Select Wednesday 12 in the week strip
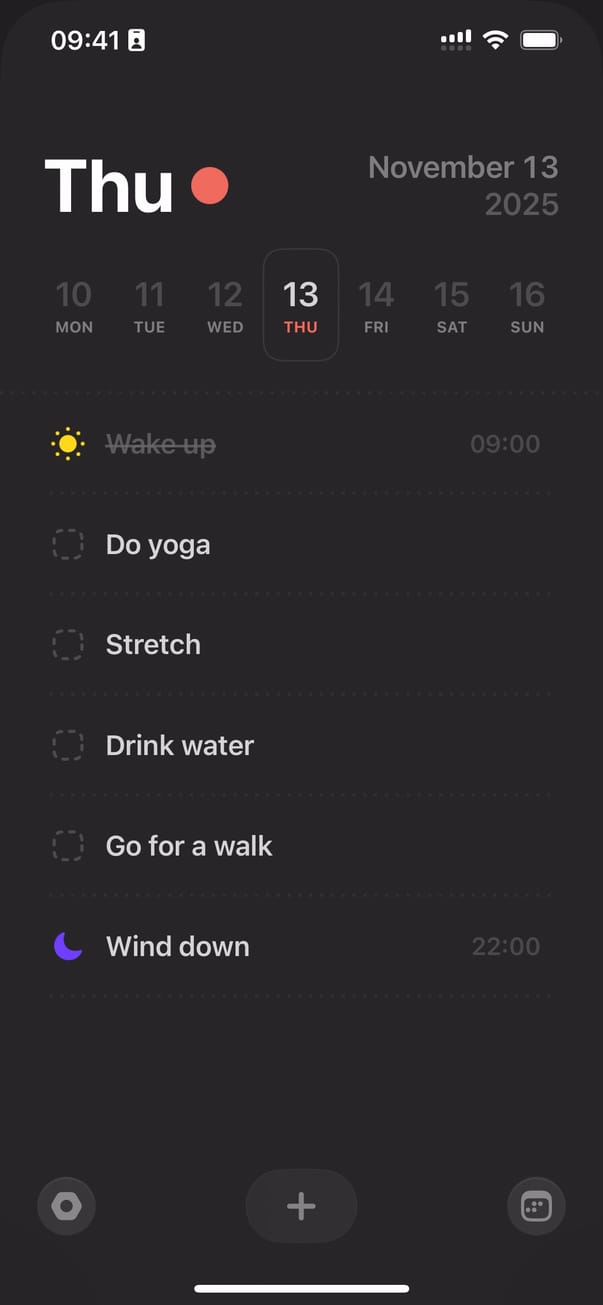Screen dimensions: 603x1305 tap(225, 305)
